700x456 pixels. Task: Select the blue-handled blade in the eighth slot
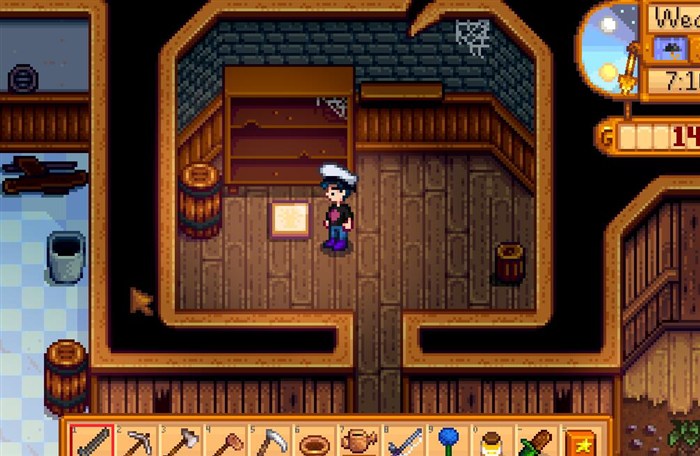(403, 441)
